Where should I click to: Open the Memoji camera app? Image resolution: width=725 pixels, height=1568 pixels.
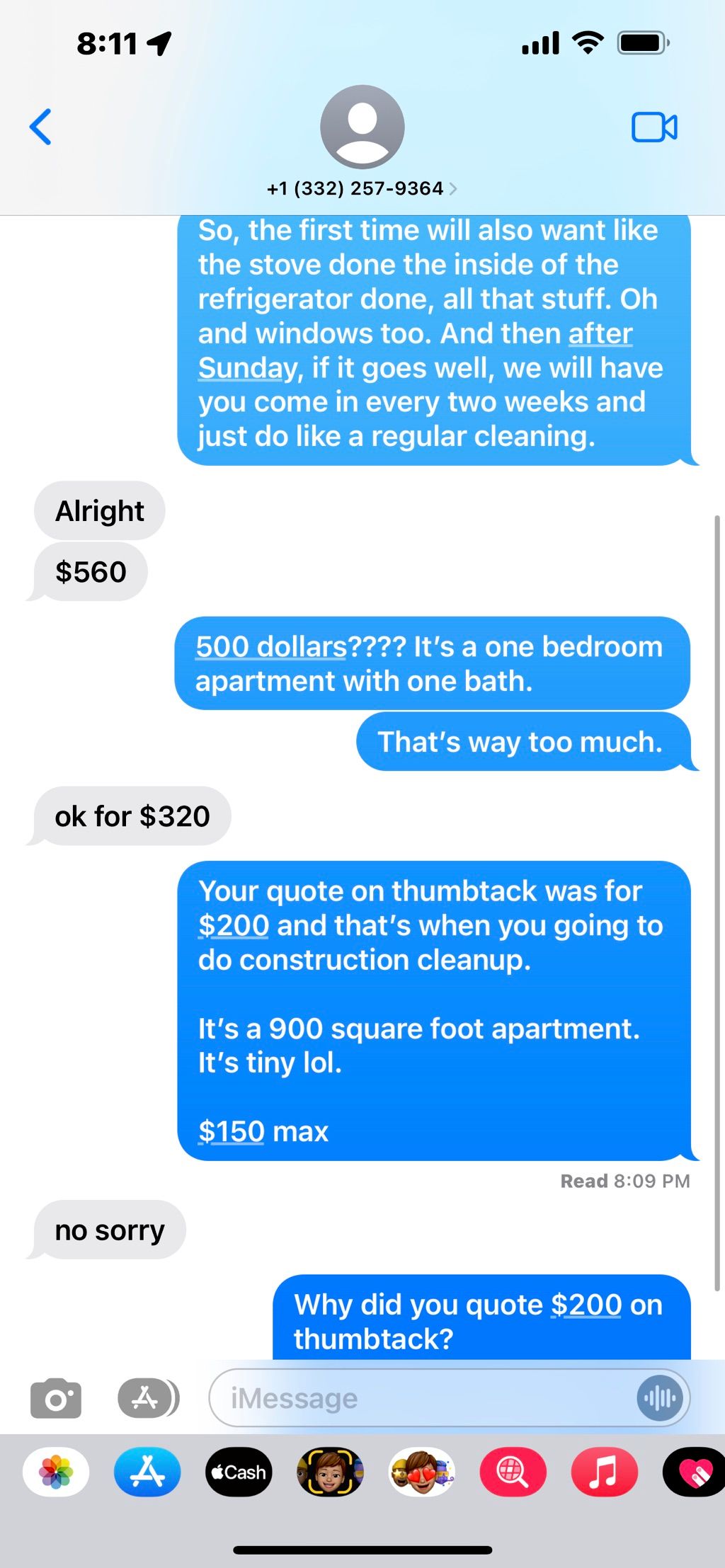click(x=330, y=1472)
